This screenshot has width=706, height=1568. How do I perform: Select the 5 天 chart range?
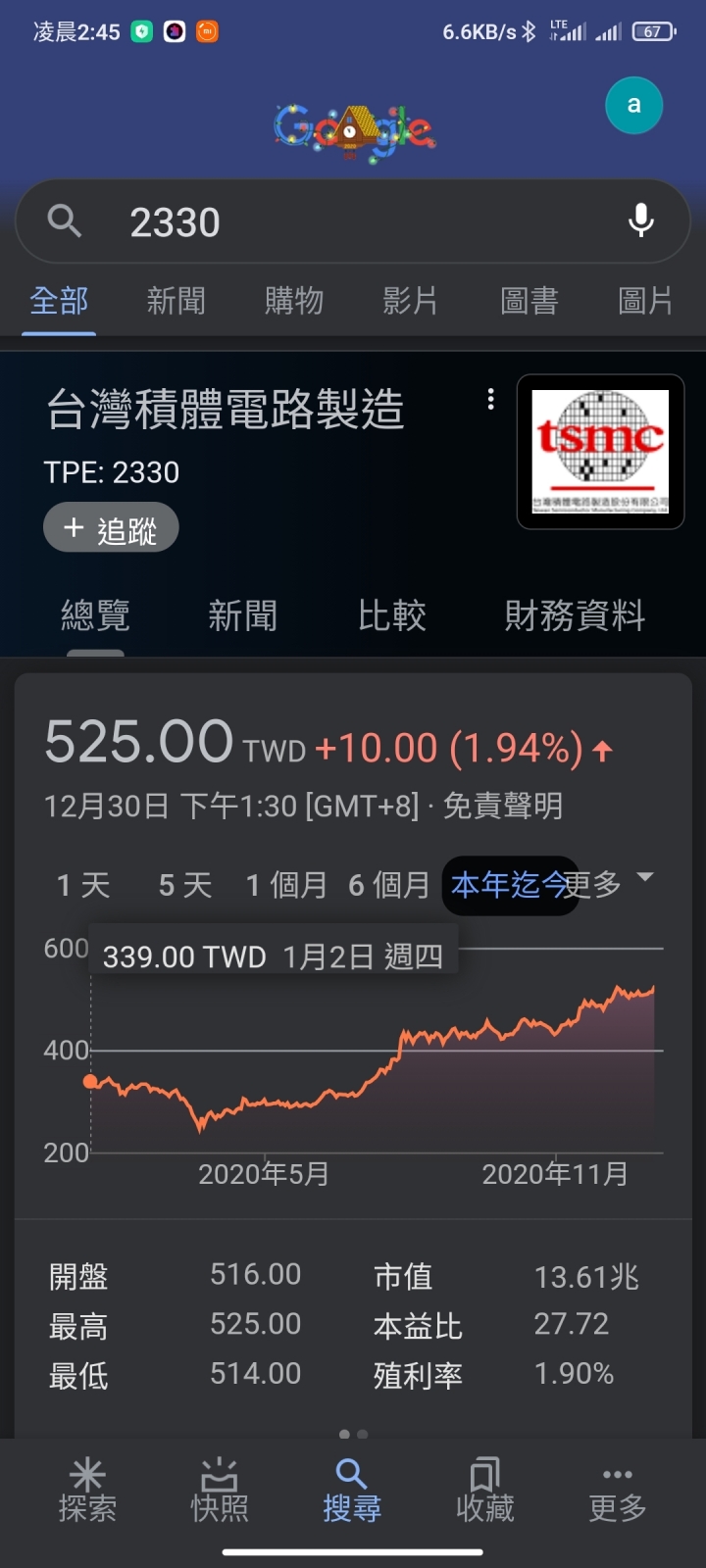click(x=185, y=886)
